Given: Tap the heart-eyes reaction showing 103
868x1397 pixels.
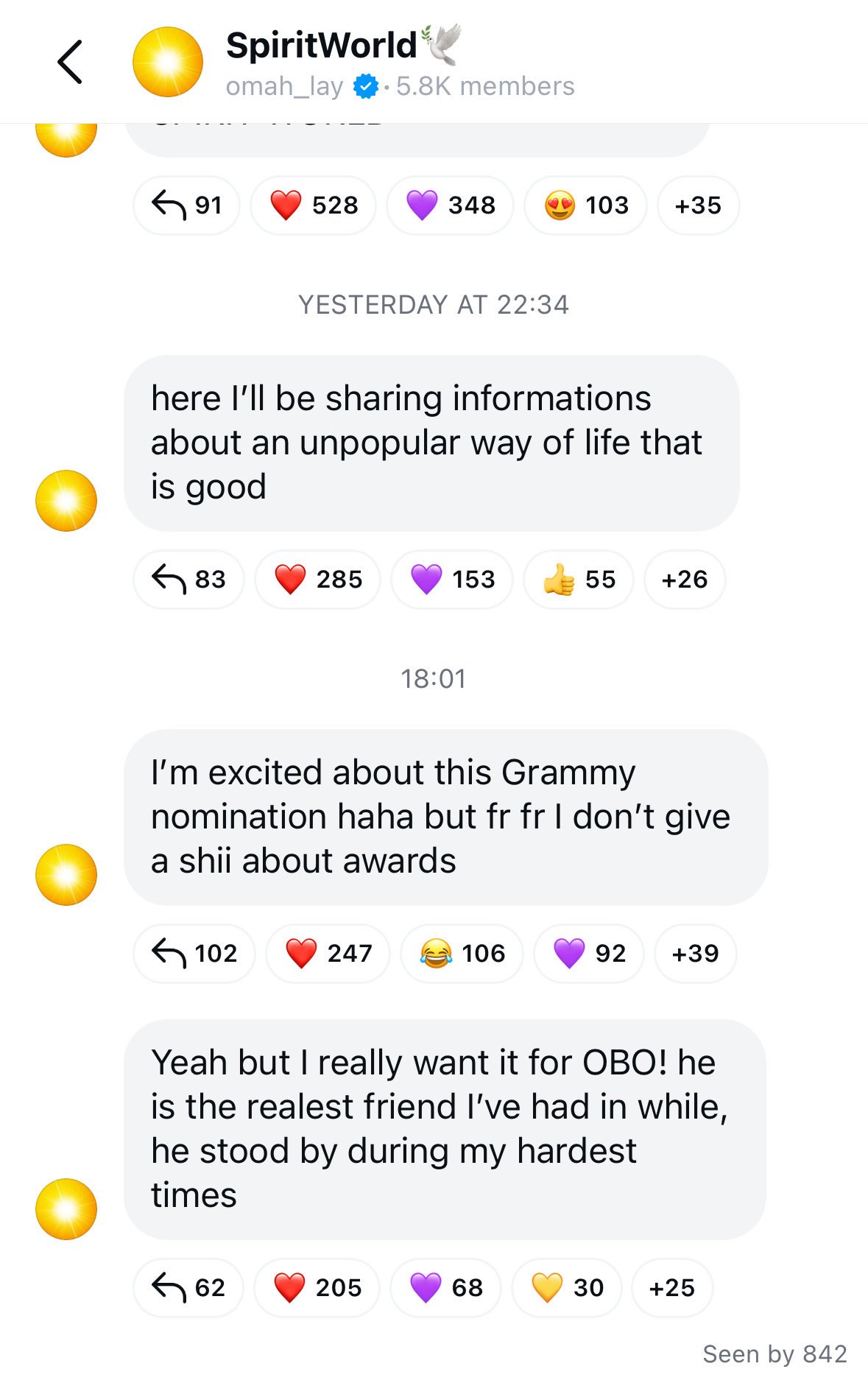Looking at the screenshot, I should pyautogui.click(x=585, y=206).
